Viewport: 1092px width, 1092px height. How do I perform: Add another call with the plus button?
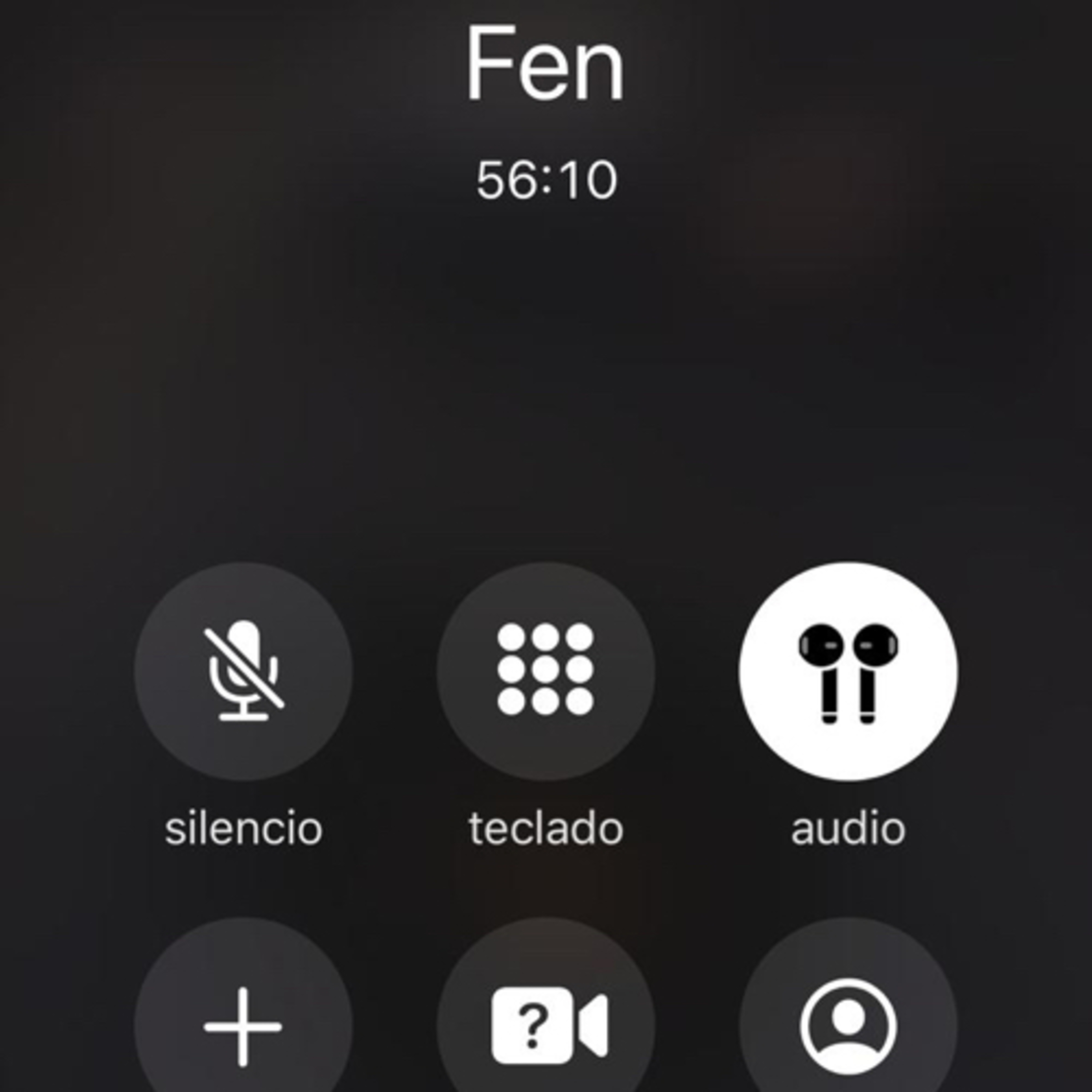coord(244,1026)
